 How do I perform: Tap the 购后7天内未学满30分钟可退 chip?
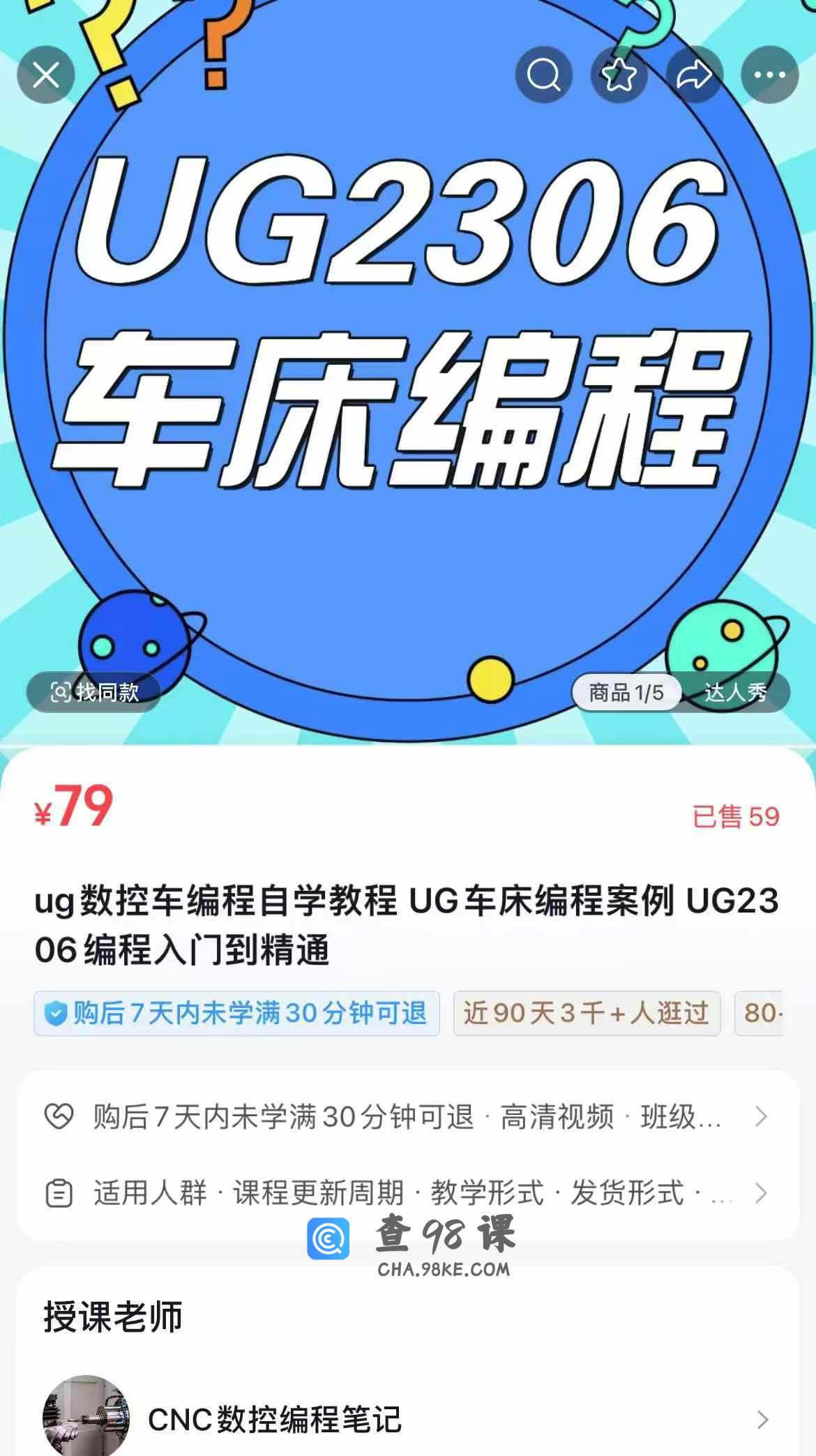(x=236, y=1013)
